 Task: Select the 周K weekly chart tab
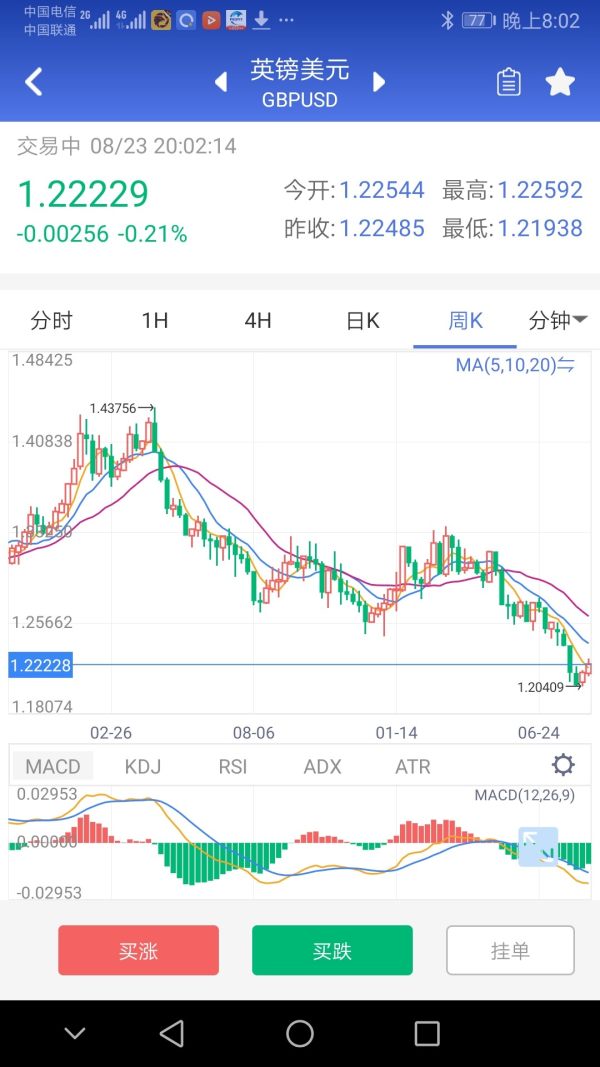point(465,321)
